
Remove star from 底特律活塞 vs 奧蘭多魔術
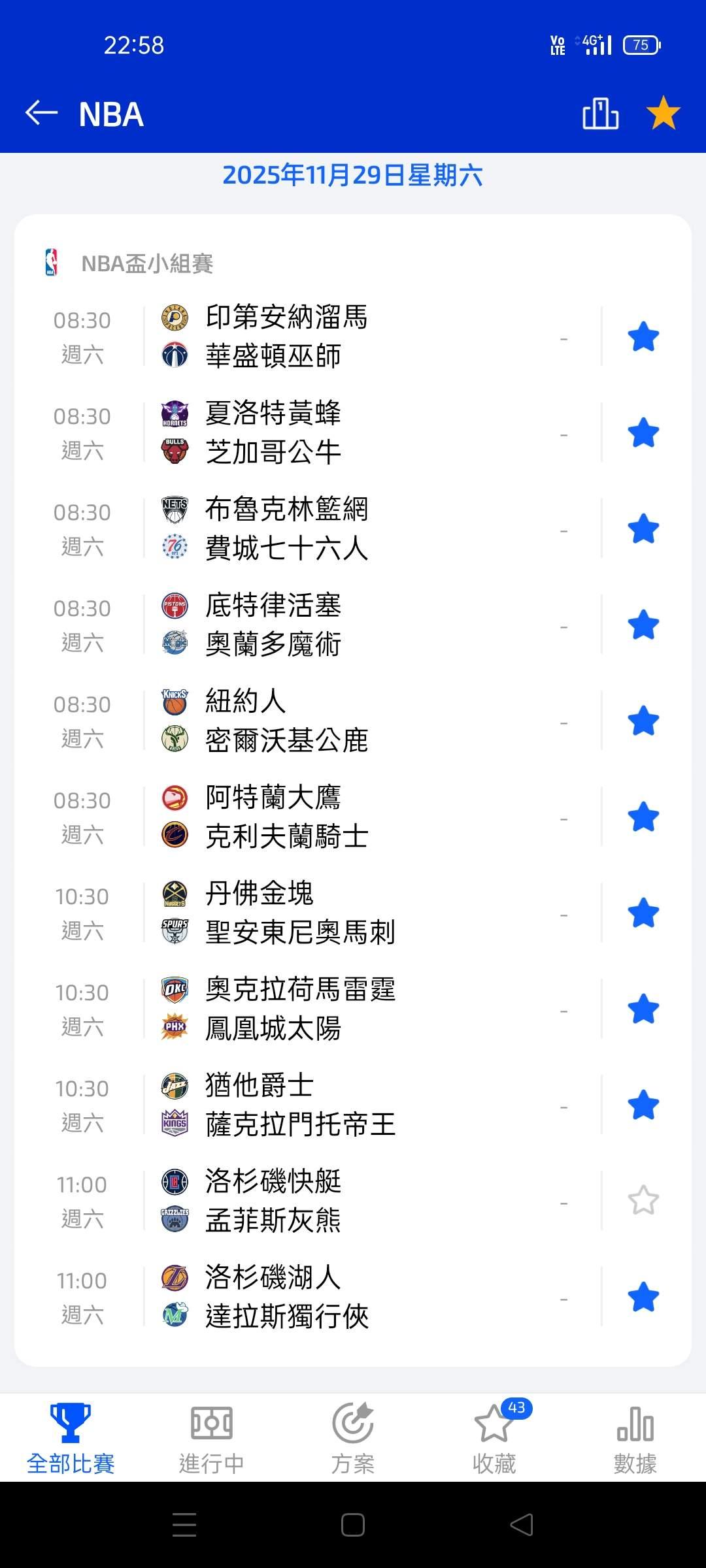click(x=643, y=625)
